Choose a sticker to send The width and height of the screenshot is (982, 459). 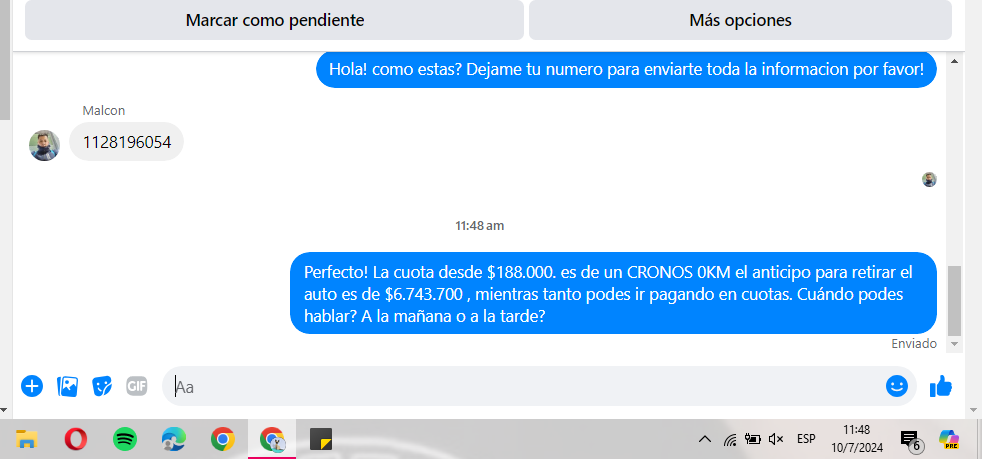[102, 385]
